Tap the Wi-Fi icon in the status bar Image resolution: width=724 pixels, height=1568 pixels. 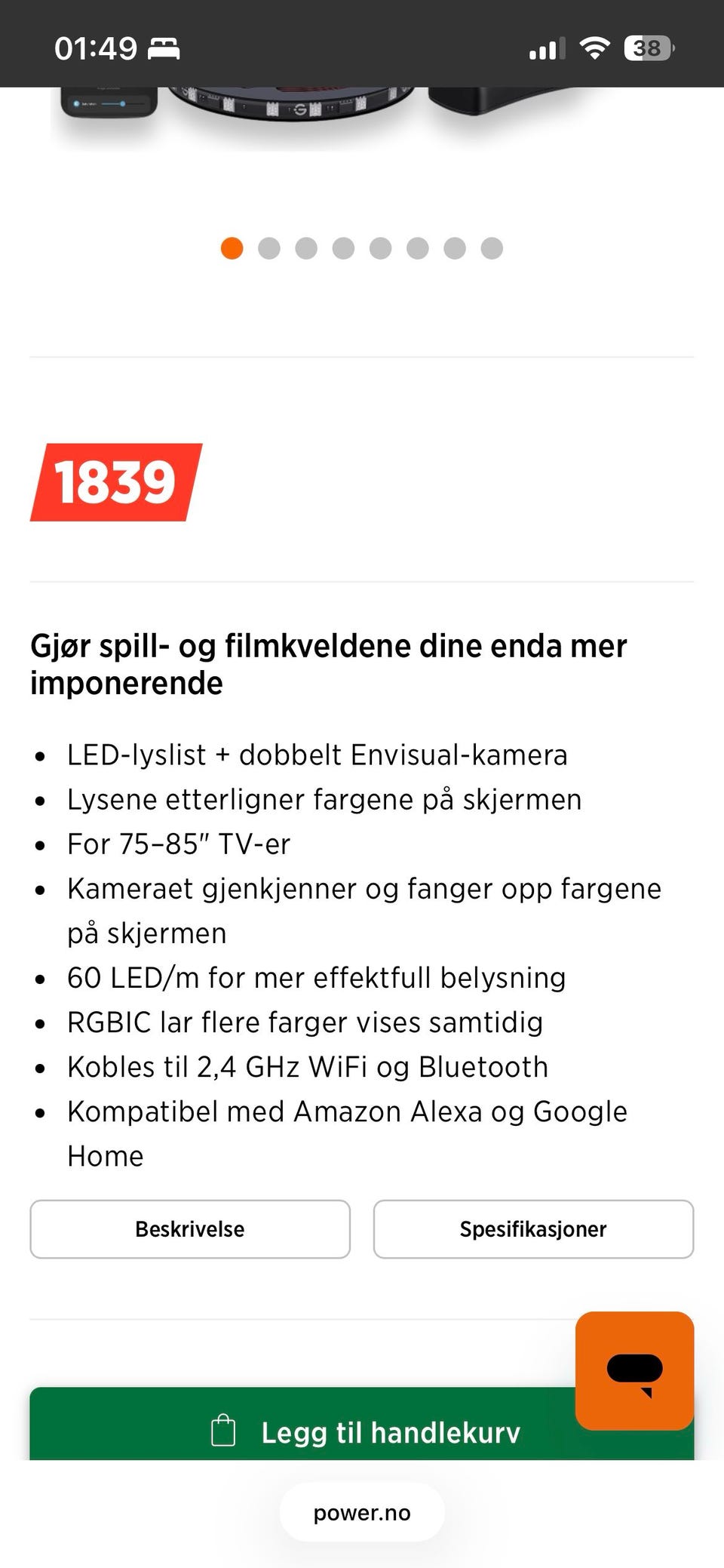(595, 48)
